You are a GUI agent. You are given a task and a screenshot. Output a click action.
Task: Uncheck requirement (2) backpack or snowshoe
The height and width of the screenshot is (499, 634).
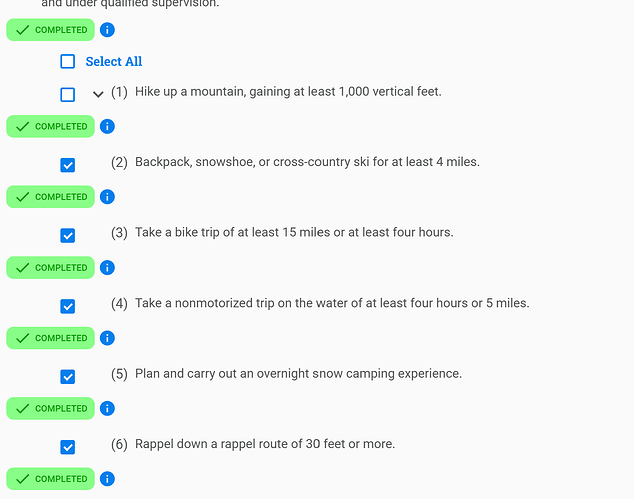(x=68, y=165)
